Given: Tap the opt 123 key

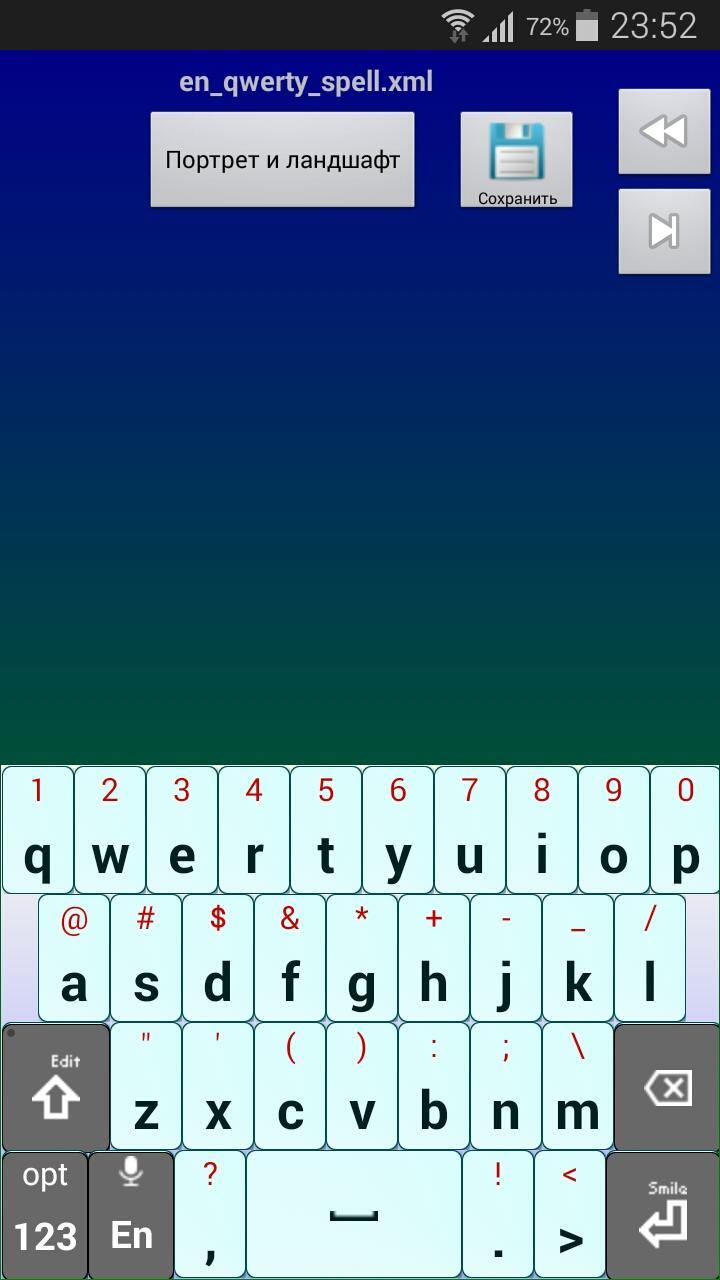Looking at the screenshot, I should [x=45, y=1214].
